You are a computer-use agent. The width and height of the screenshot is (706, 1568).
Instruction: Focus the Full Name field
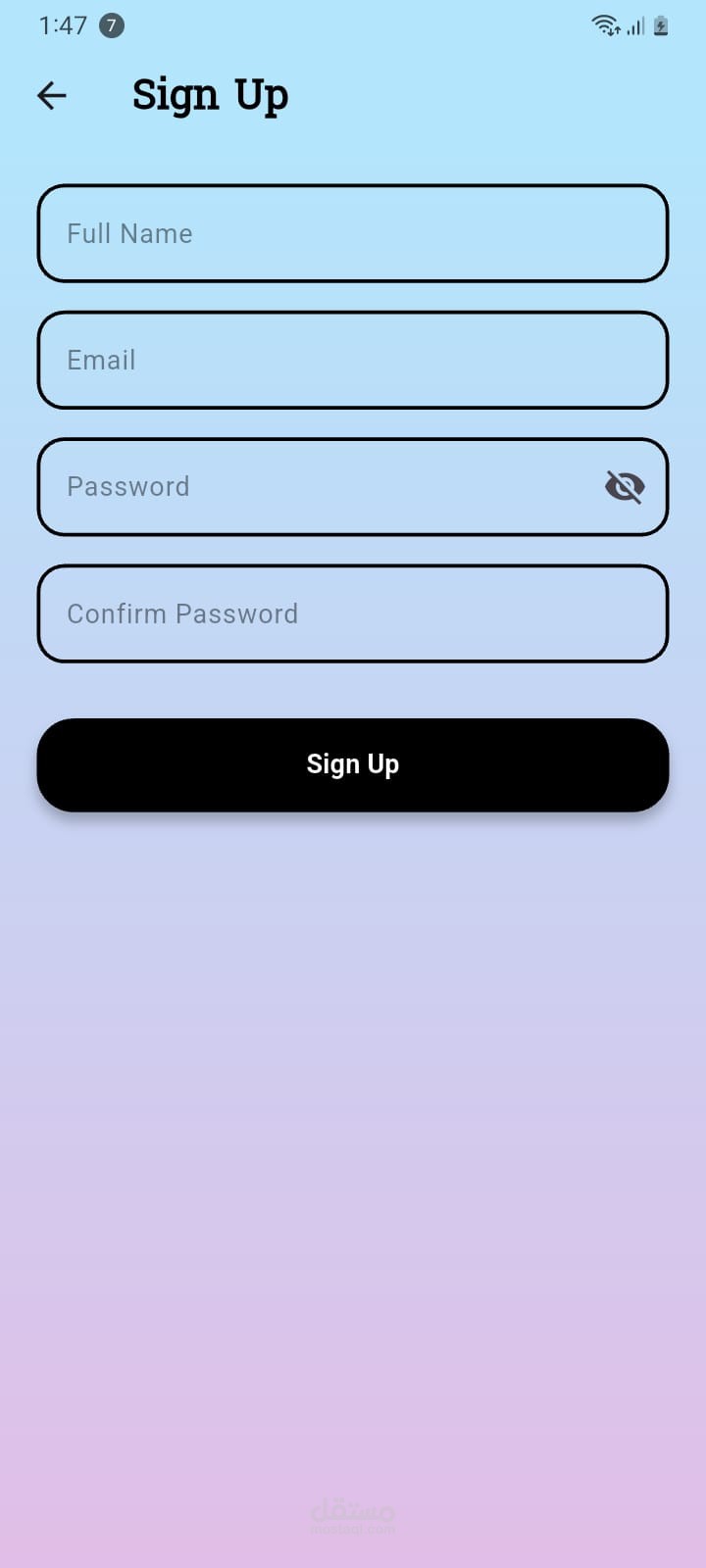tap(353, 233)
